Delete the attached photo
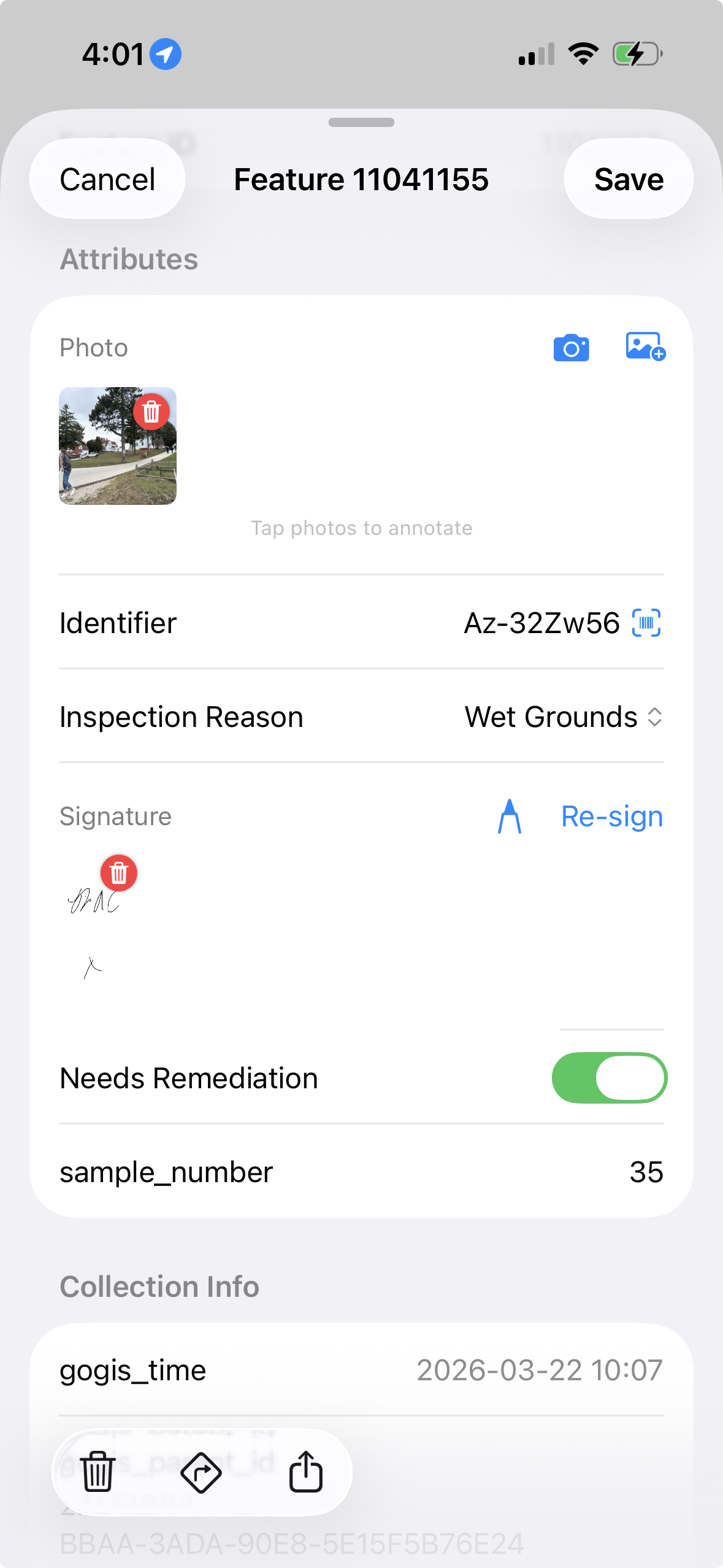This screenshot has height=1568, width=723. [x=151, y=413]
